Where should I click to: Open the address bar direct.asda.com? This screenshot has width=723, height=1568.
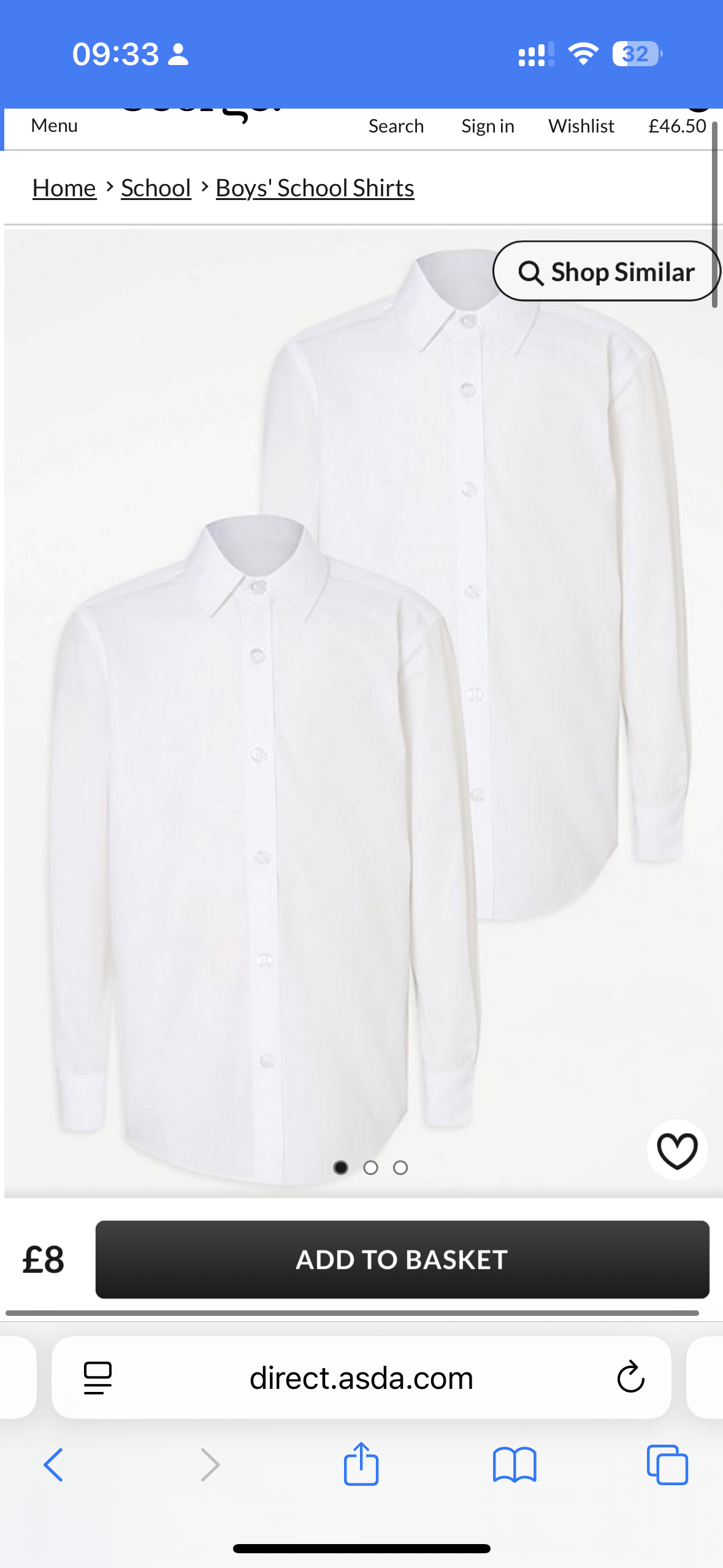click(361, 1378)
